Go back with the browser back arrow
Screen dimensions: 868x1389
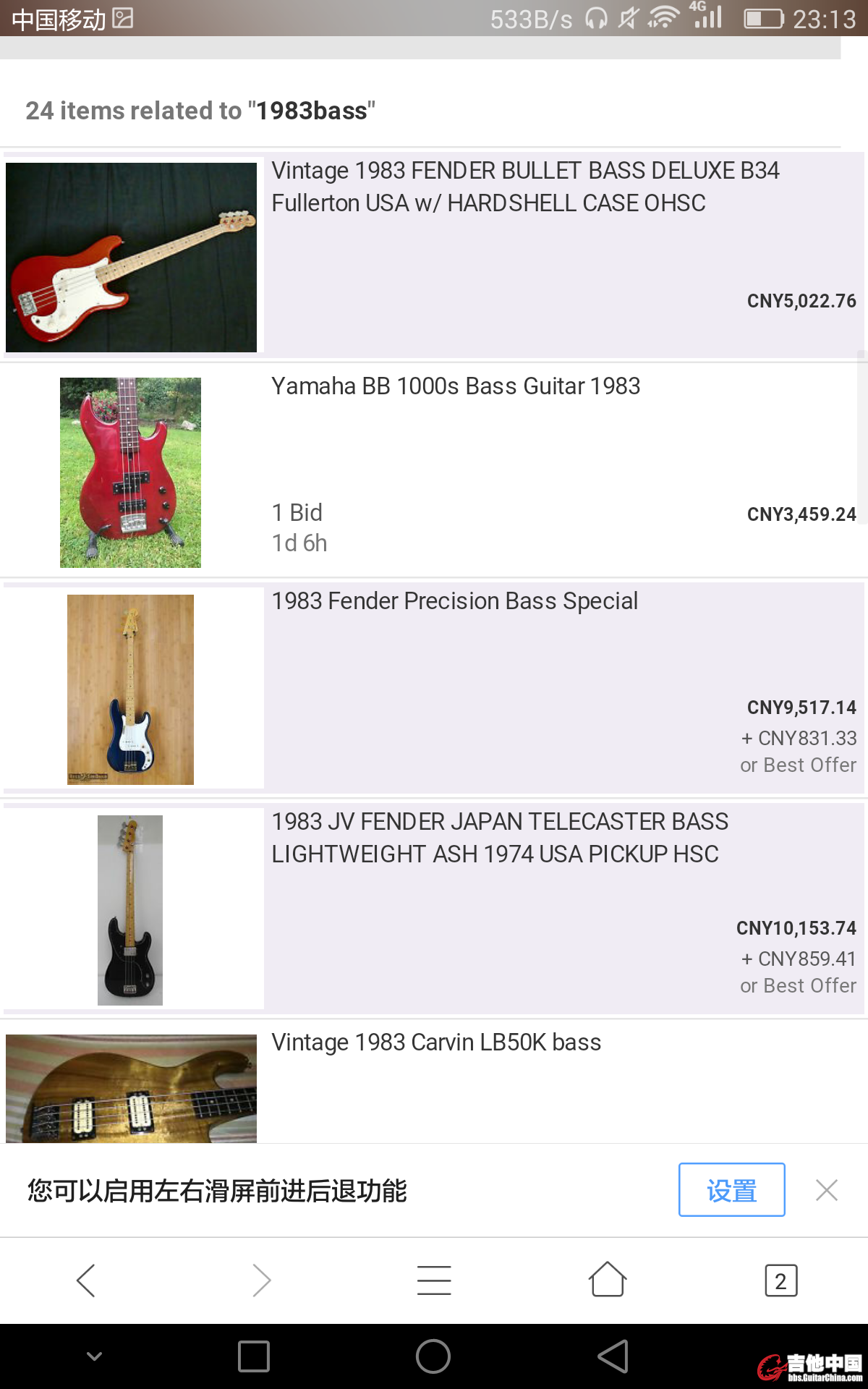(86, 1280)
